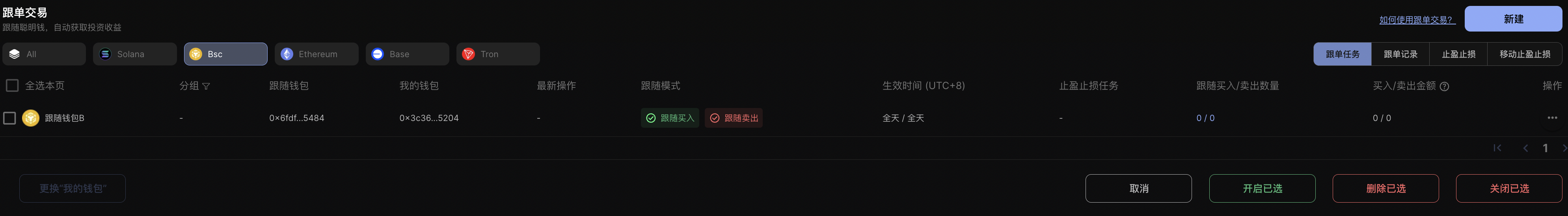1568x216 pixels.
Task: Filter by Tron chain
Action: pos(497,54)
